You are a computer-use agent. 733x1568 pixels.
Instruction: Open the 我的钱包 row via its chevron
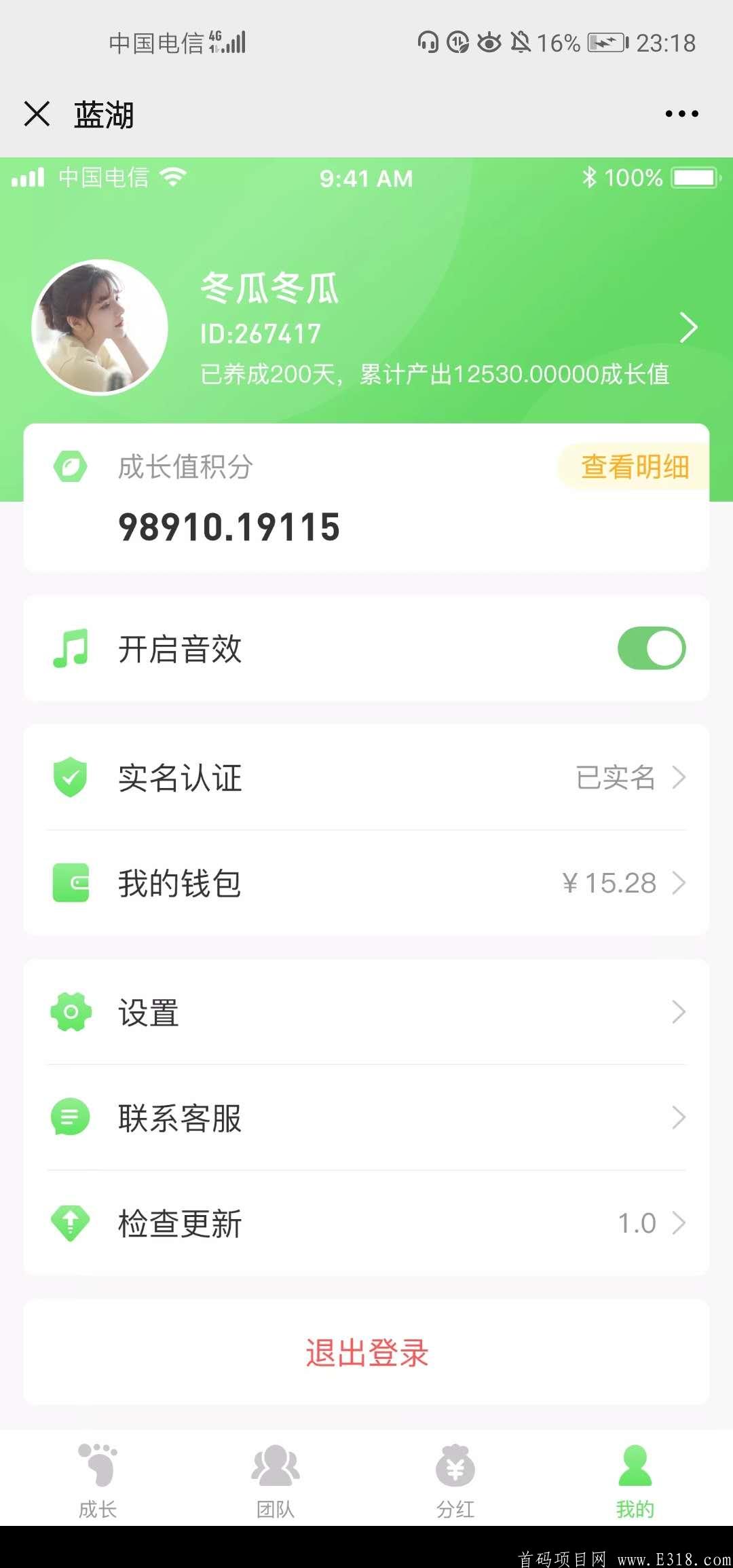(x=681, y=882)
